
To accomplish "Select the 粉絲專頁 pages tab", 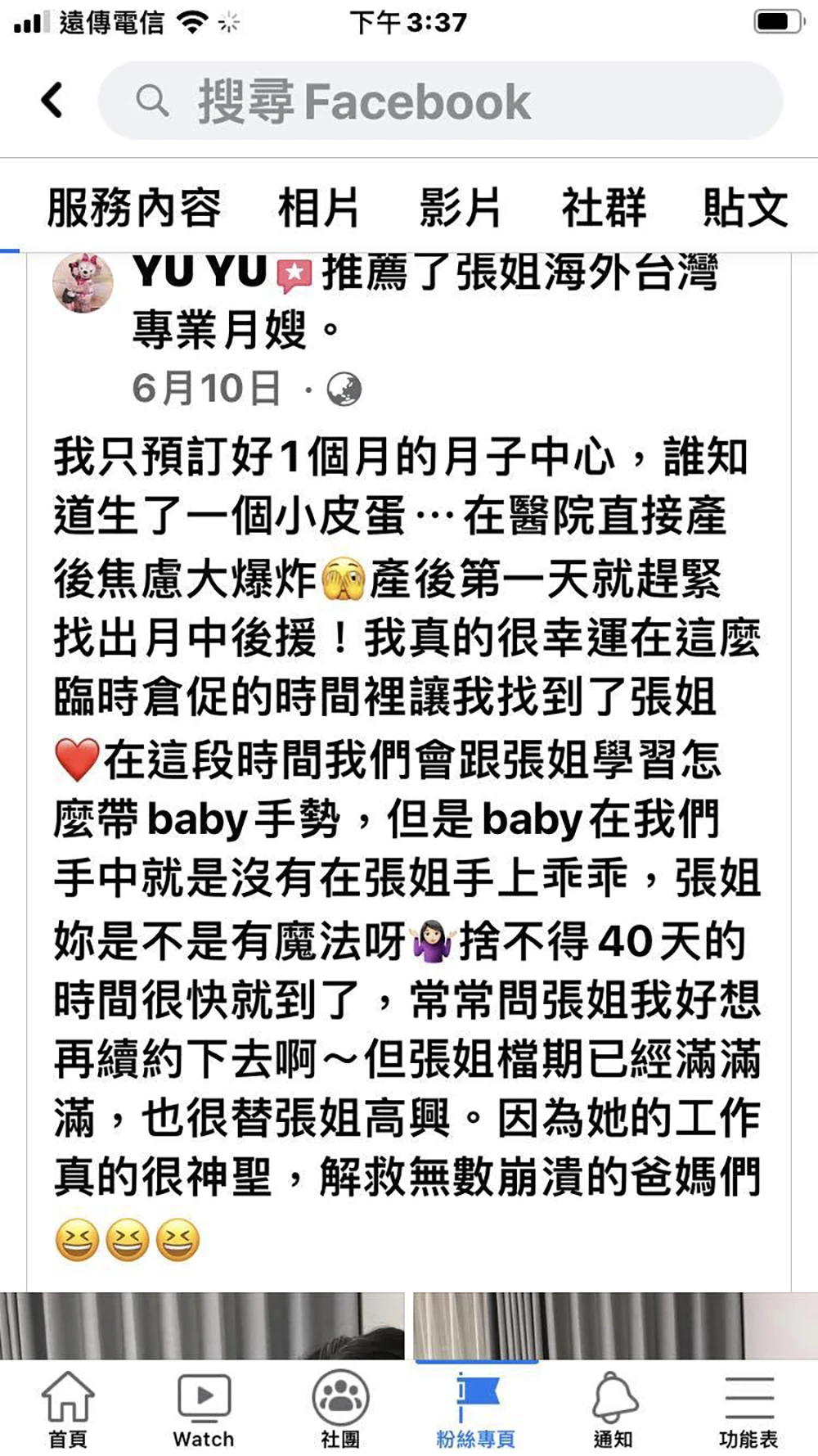I will tap(476, 1409).
